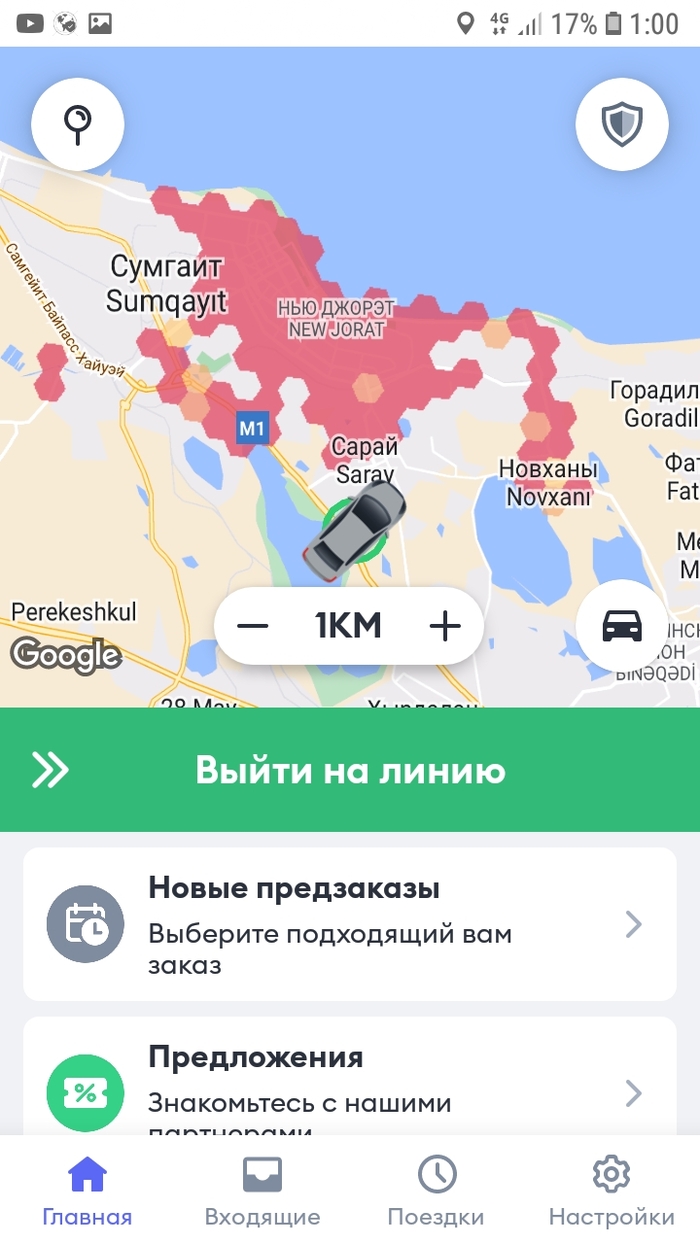Tap the map pin button
Screen dimensions: 700x1244
[78, 126]
